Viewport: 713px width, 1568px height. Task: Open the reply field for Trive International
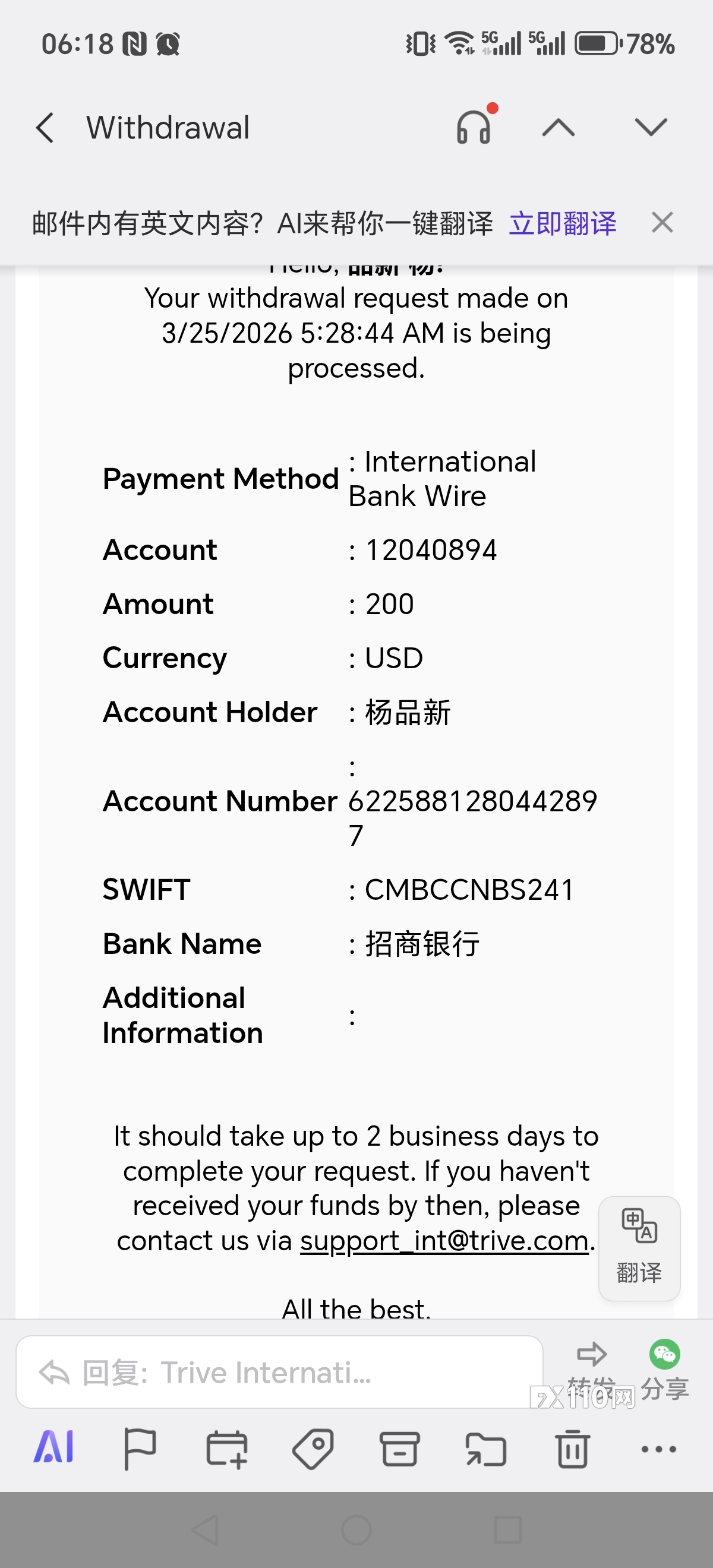tap(279, 1373)
